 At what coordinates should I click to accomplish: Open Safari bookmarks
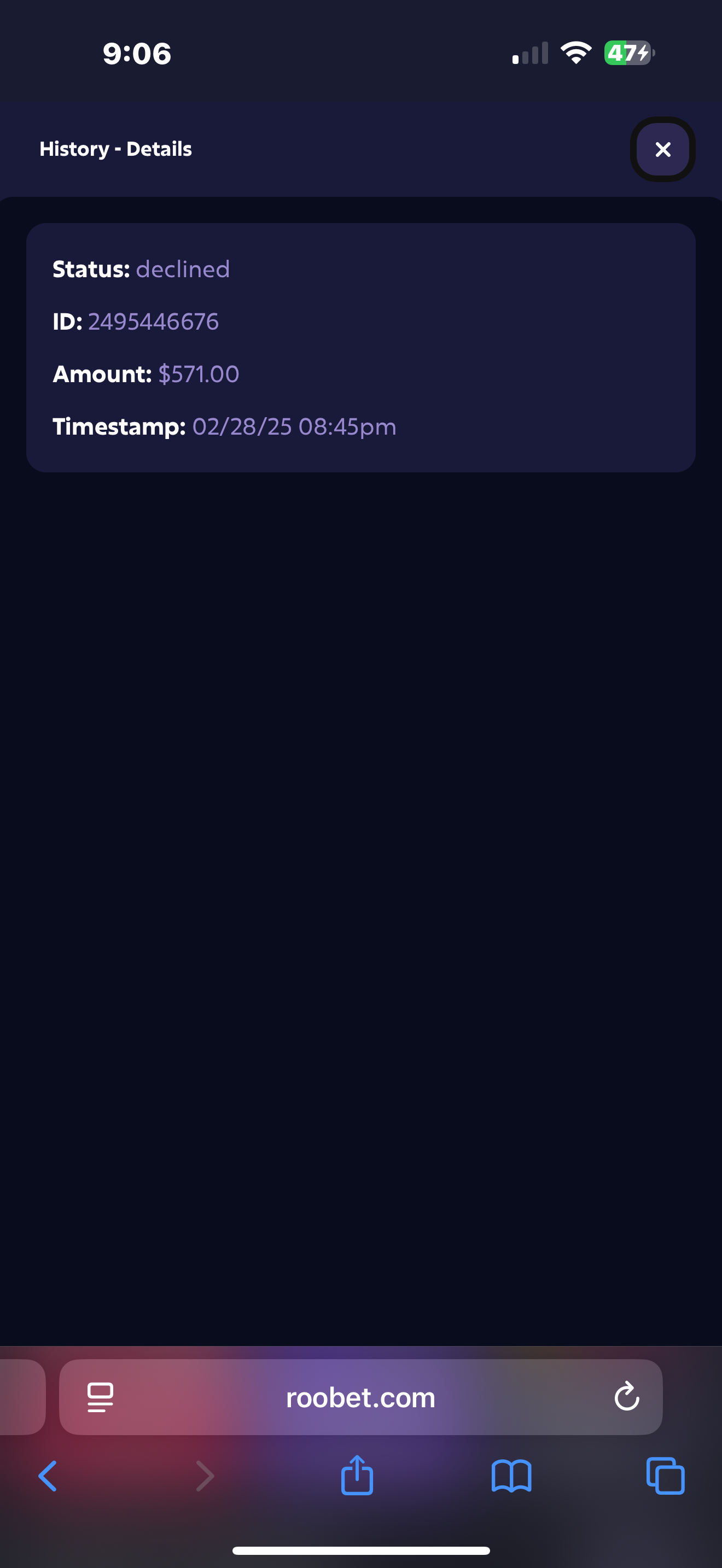click(x=511, y=1476)
